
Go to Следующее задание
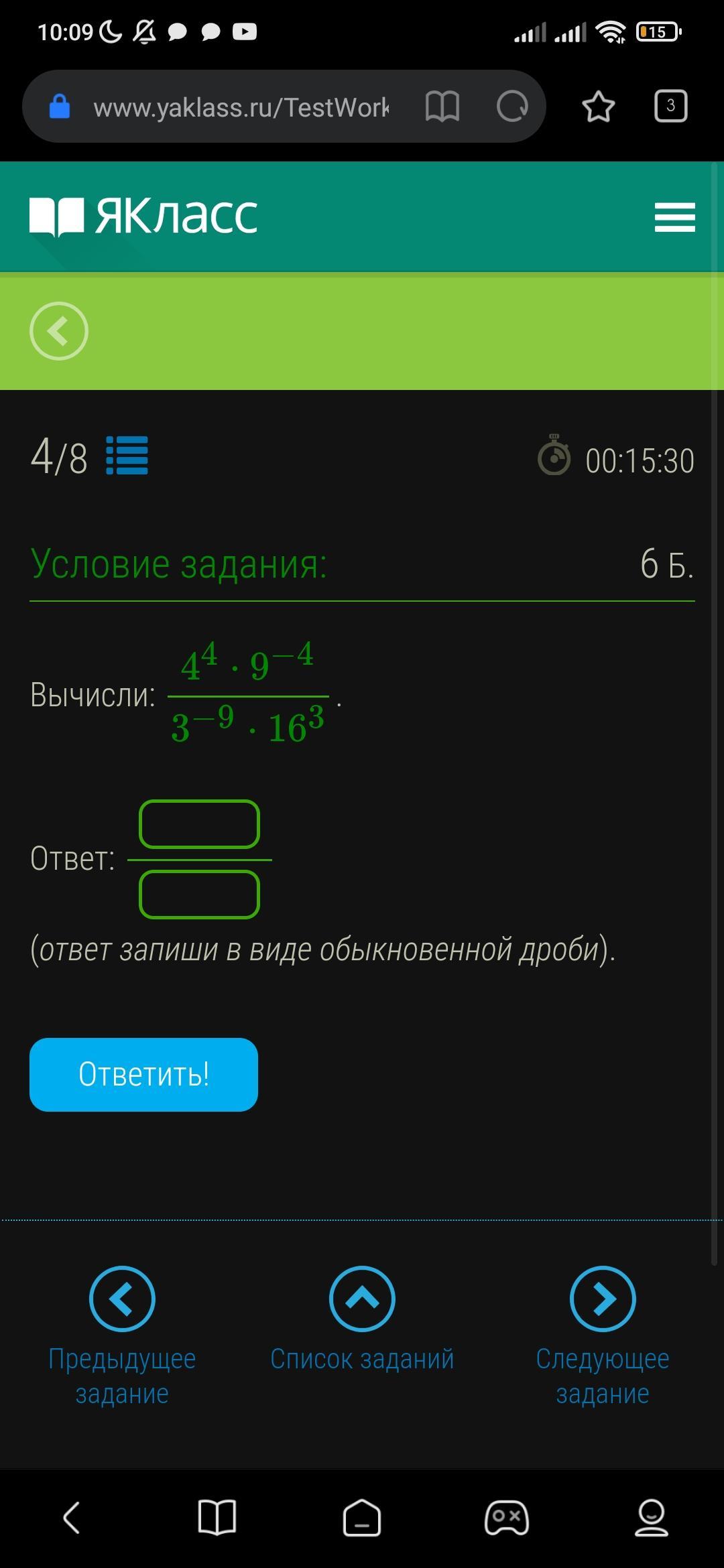pos(603,1336)
